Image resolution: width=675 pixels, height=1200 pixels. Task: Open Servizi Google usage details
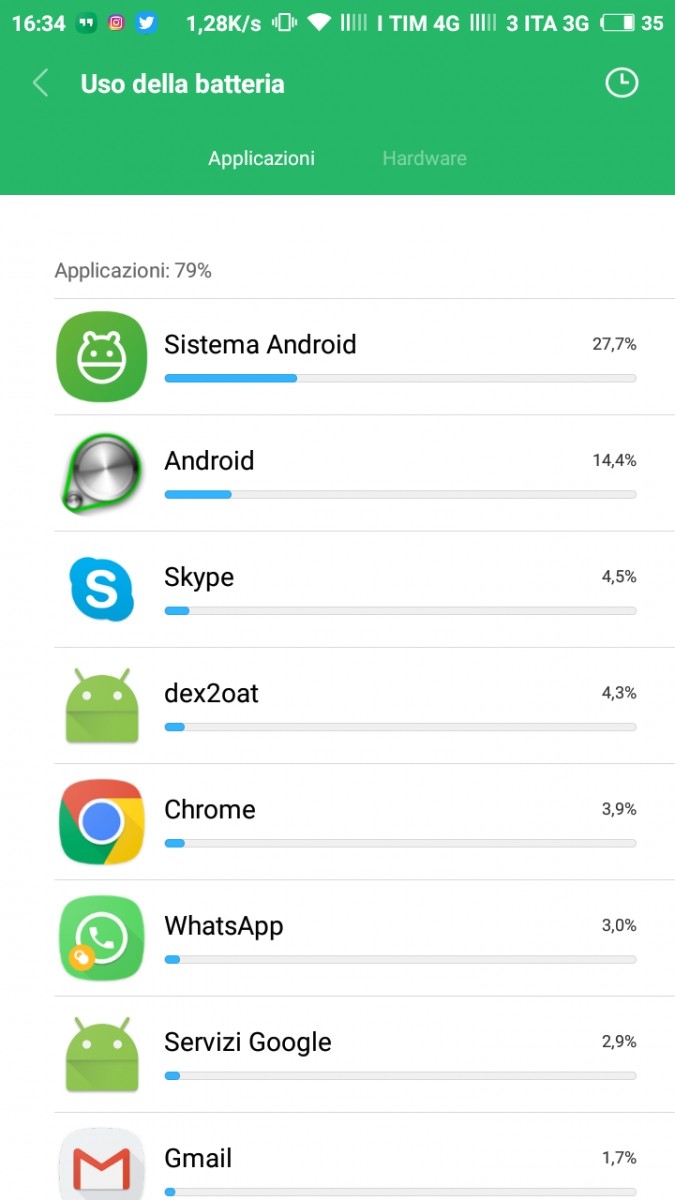364,1053
